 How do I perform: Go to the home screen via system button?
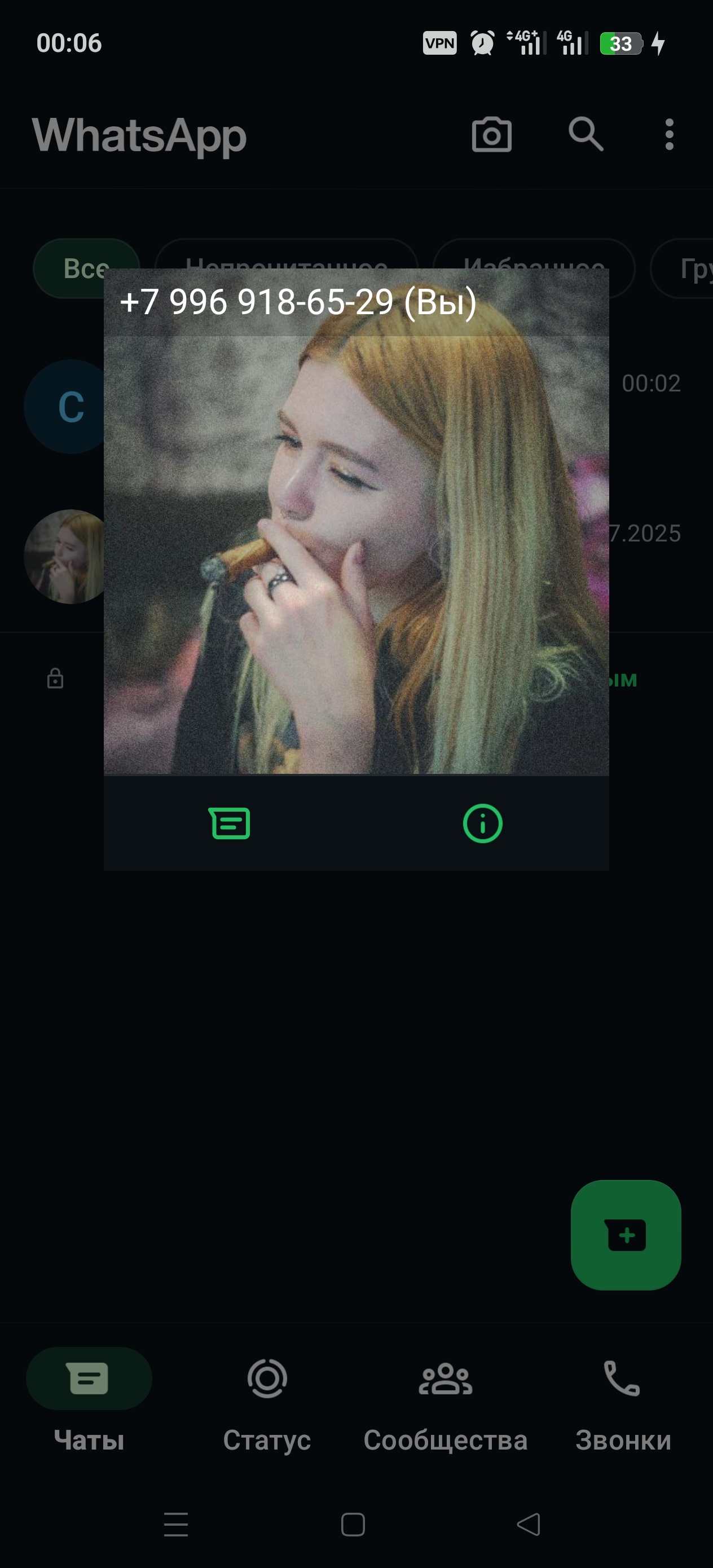point(353,1524)
